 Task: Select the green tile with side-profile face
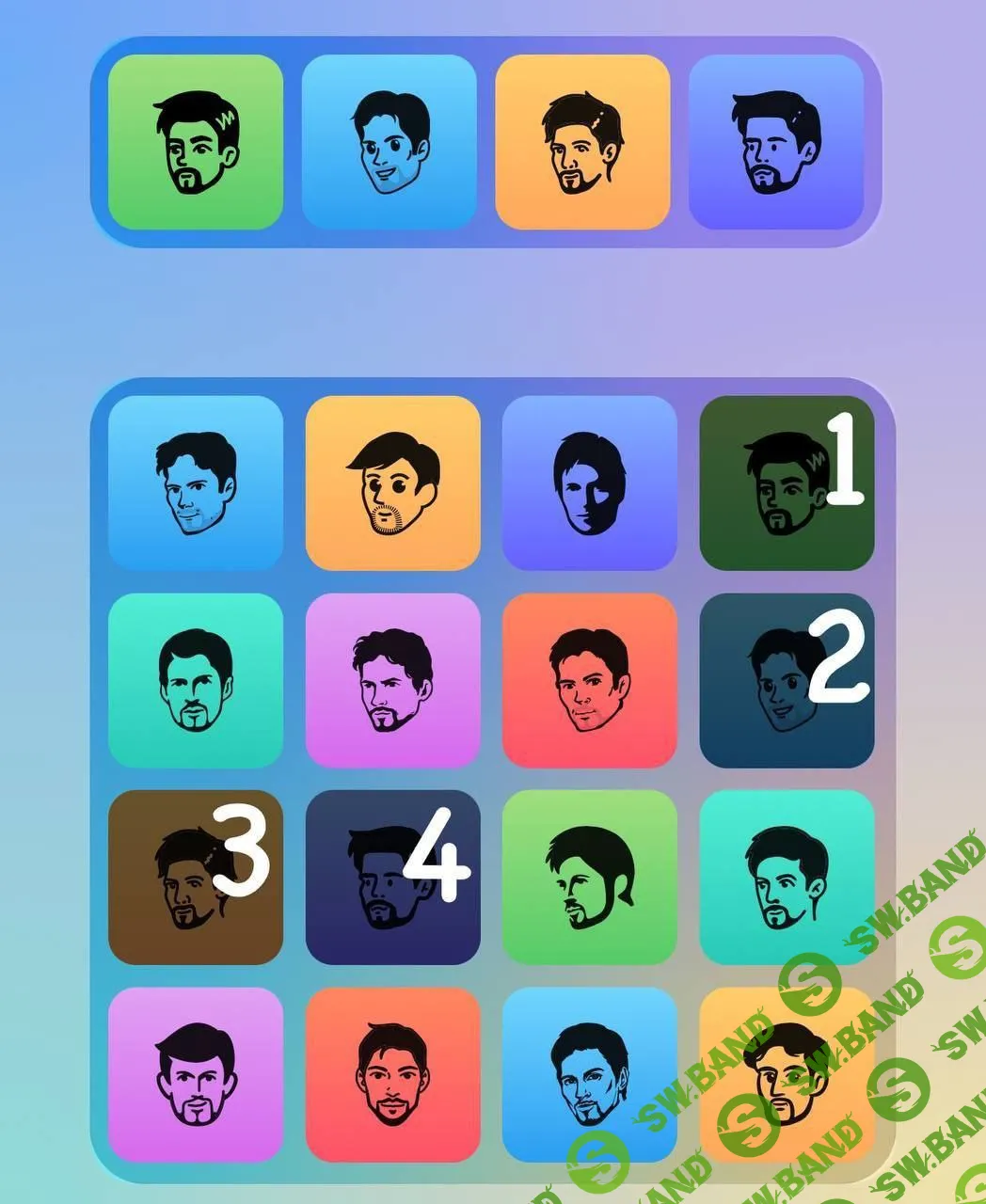(590, 877)
